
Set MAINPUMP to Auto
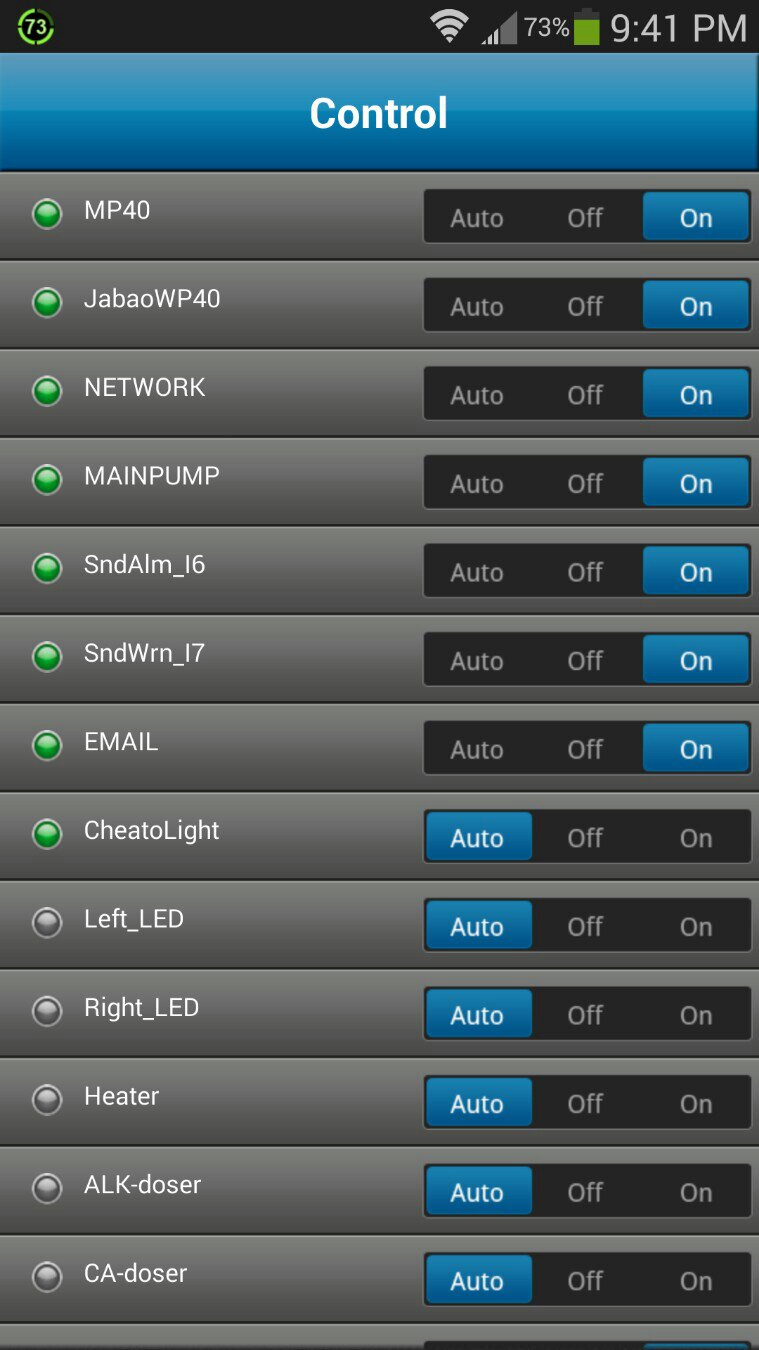pyautogui.click(x=477, y=483)
